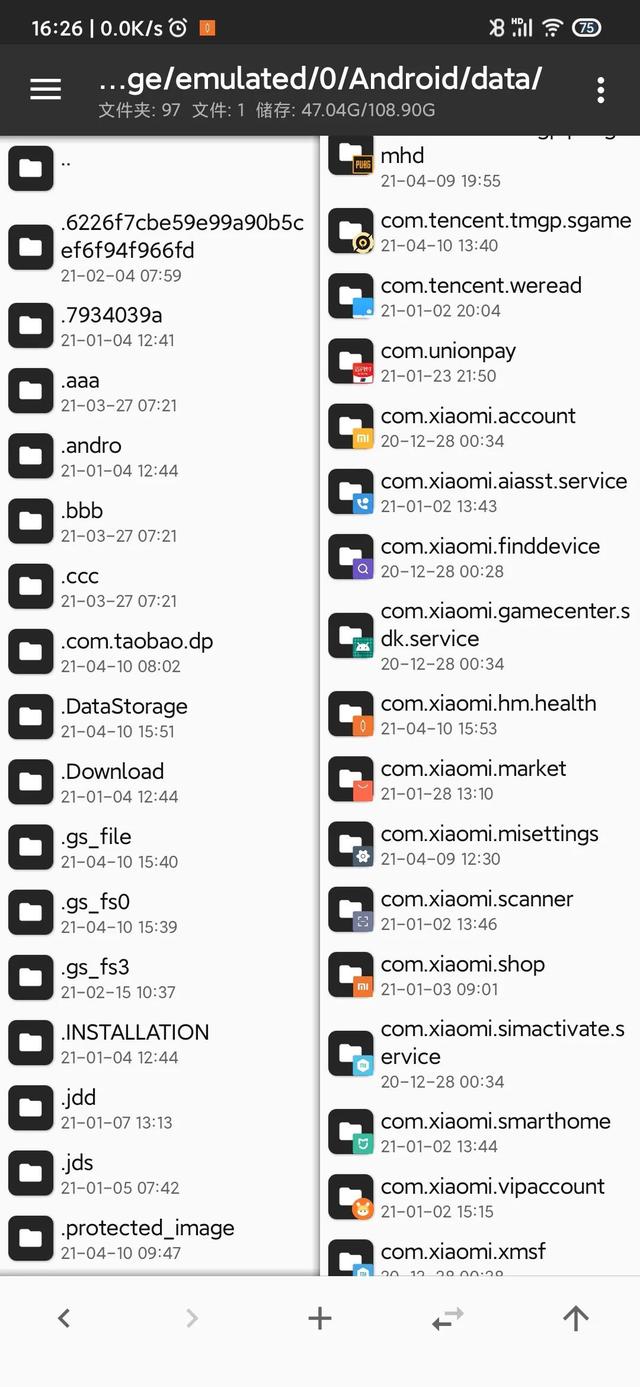Open the com.tencent.weread folder

[480, 295]
